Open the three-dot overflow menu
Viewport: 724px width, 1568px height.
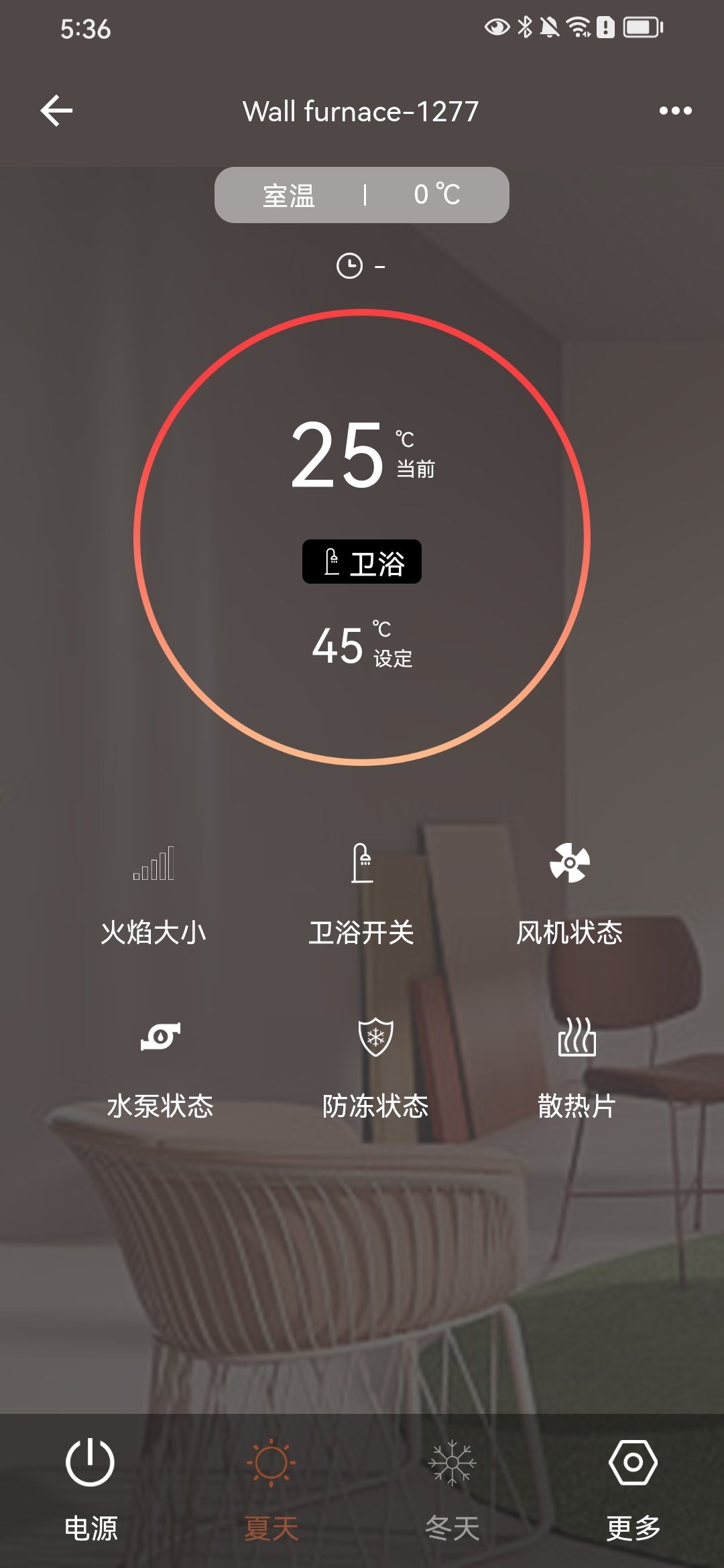pos(675,111)
